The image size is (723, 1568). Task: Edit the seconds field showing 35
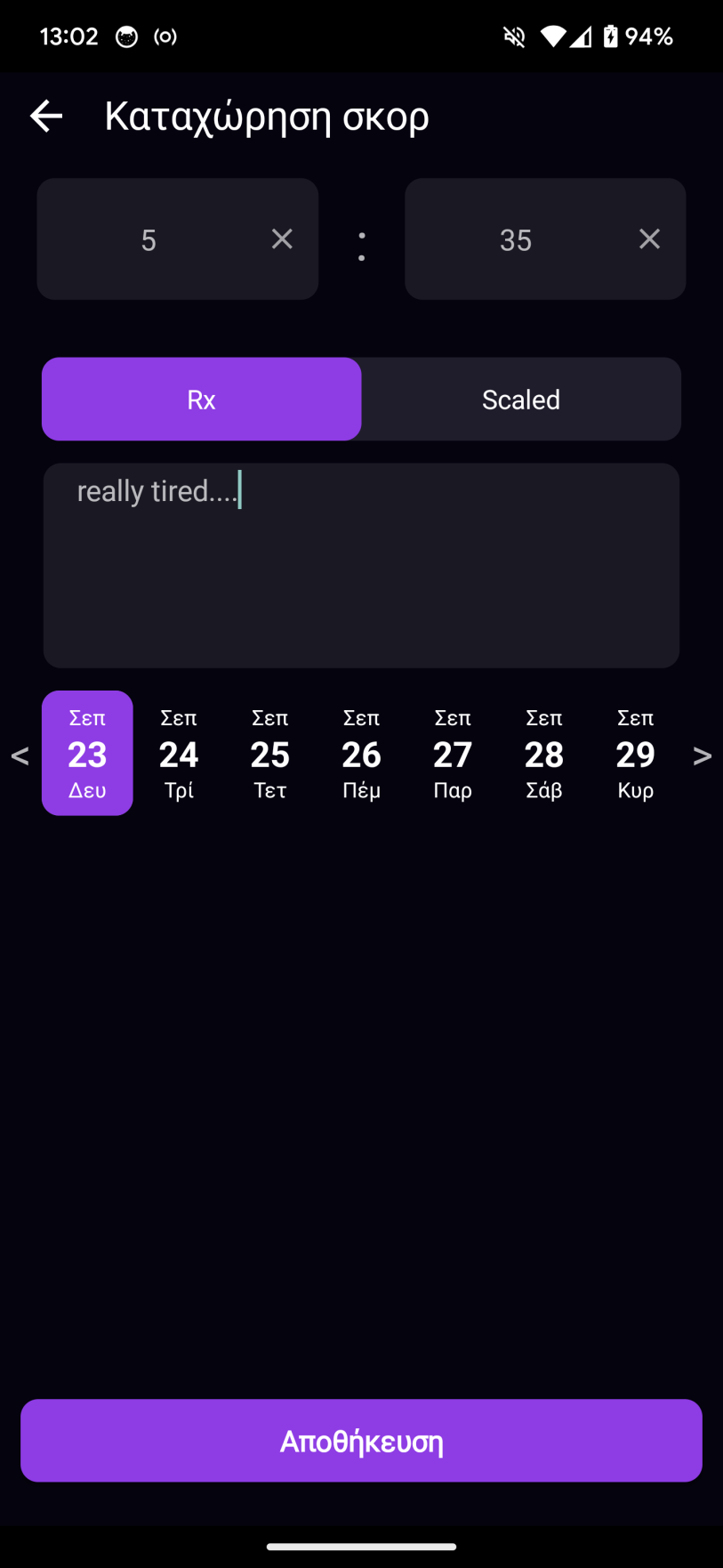tap(516, 239)
